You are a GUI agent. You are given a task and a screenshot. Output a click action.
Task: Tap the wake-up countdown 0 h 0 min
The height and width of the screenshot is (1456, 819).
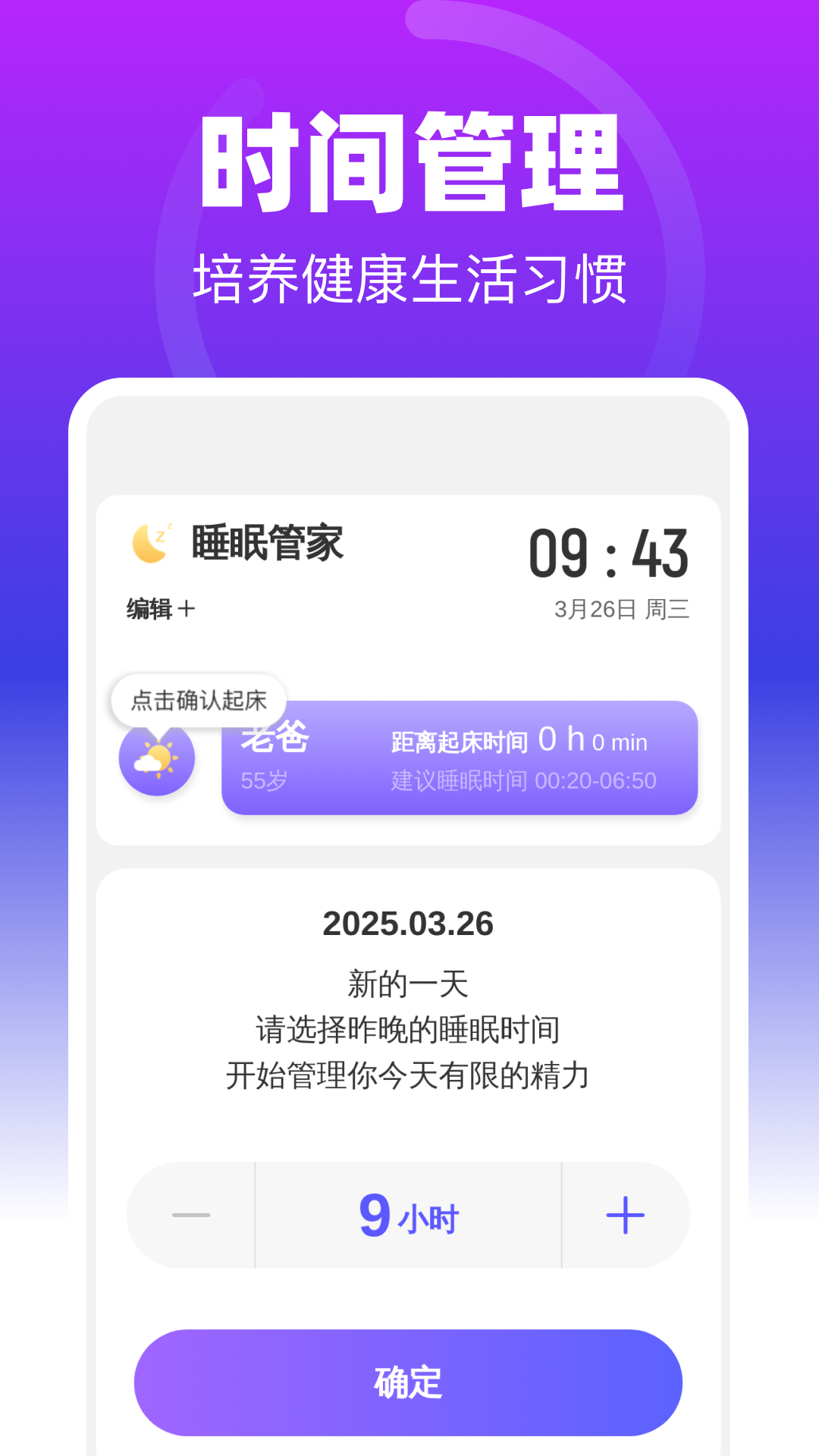click(x=518, y=742)
